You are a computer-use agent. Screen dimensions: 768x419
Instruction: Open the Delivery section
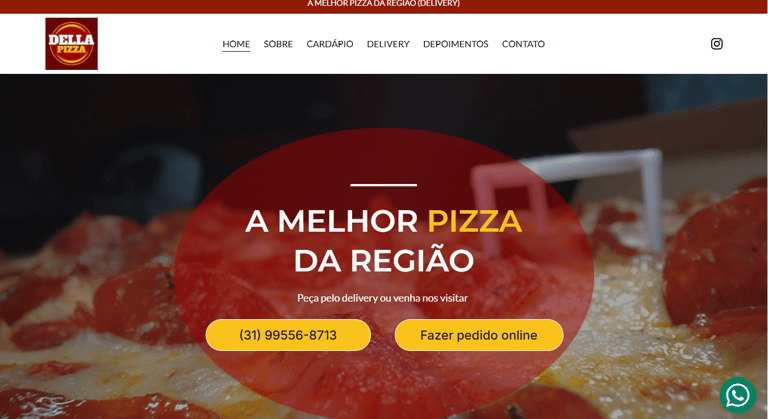click(x=388, y=44)
